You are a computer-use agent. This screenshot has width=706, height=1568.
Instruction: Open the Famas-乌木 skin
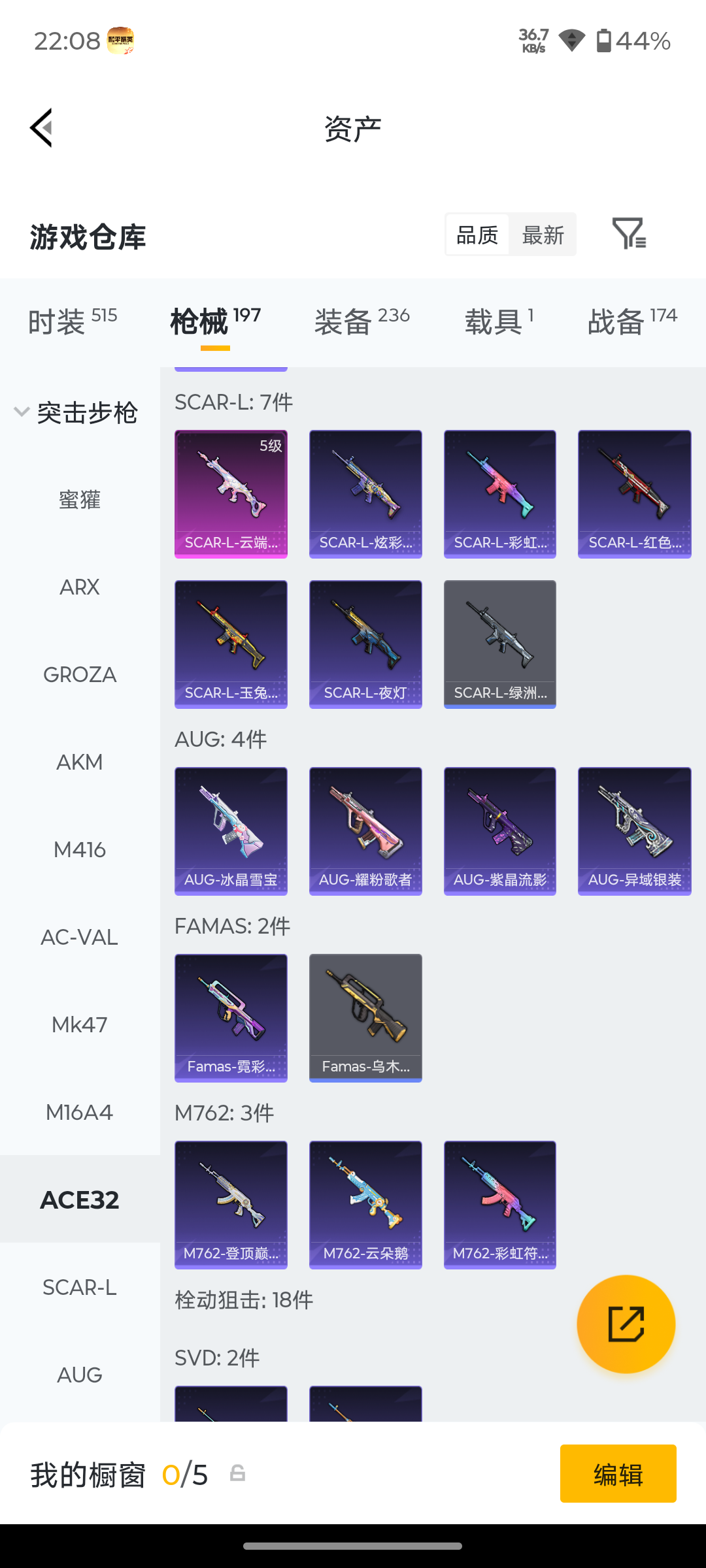[x=365, y=1018]
